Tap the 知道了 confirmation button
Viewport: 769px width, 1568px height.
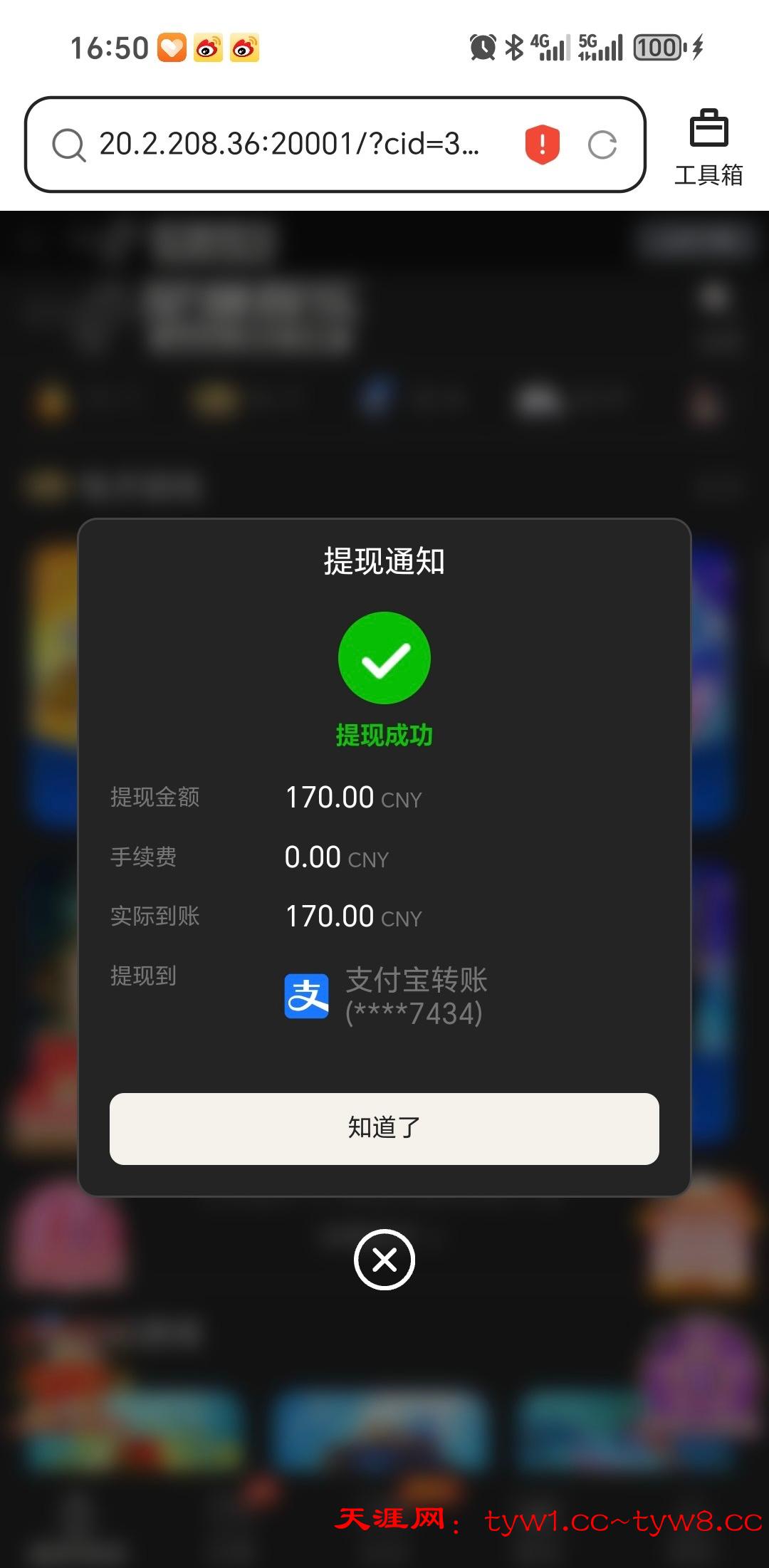pos(384,1128)
